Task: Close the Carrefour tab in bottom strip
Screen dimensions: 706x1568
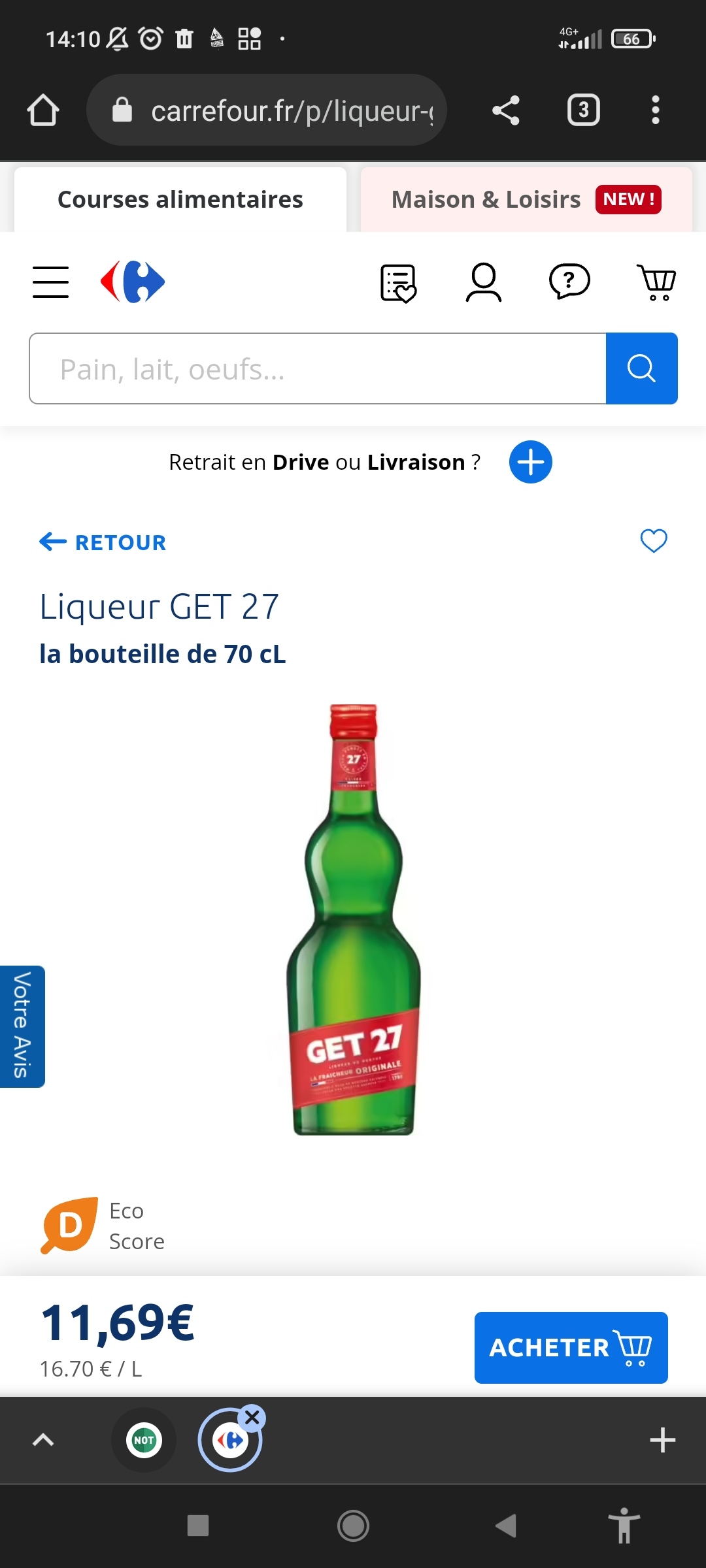Action: click(x=252, y=1417)
